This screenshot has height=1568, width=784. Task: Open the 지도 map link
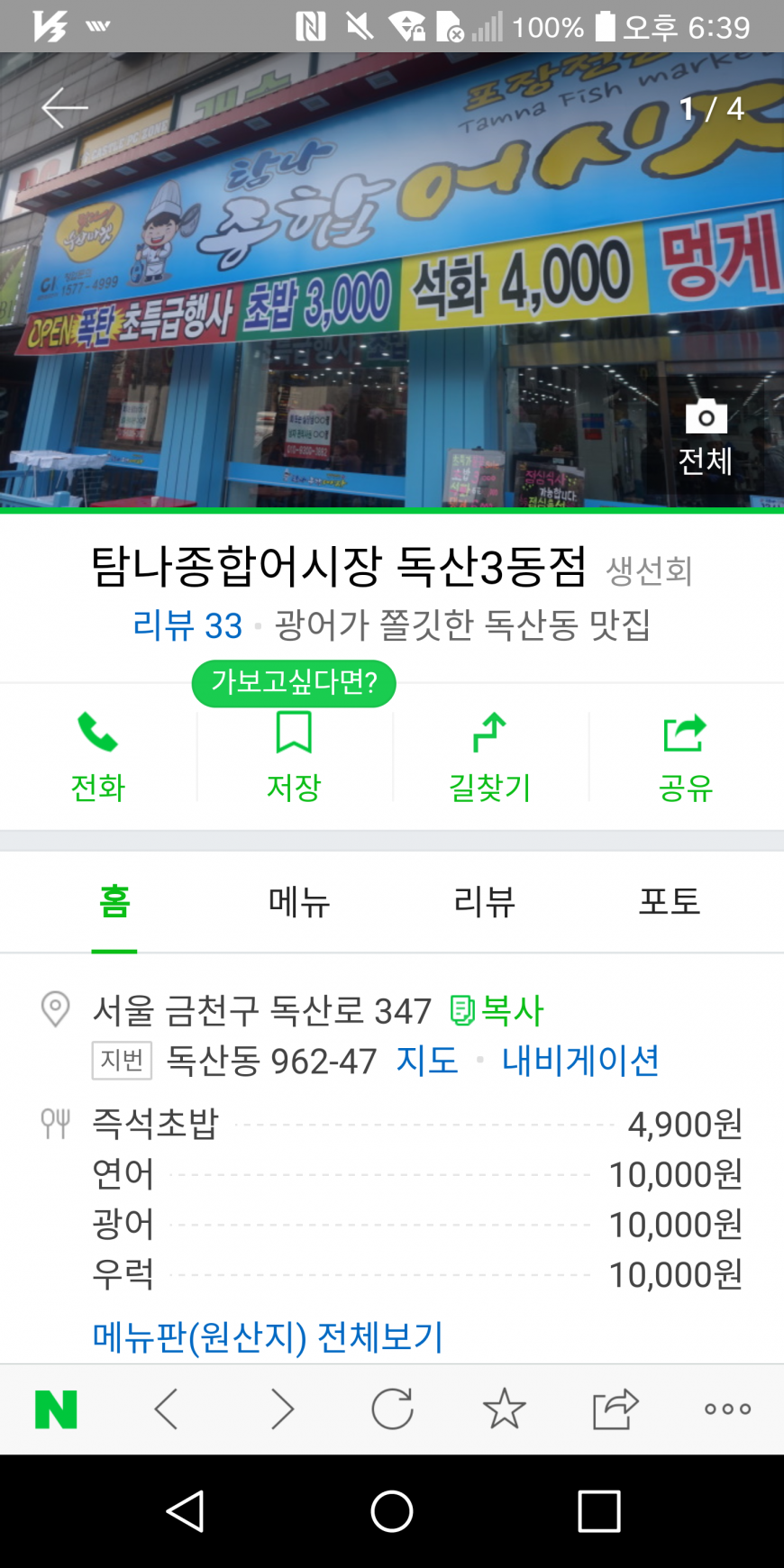(x=427, y=1061)
